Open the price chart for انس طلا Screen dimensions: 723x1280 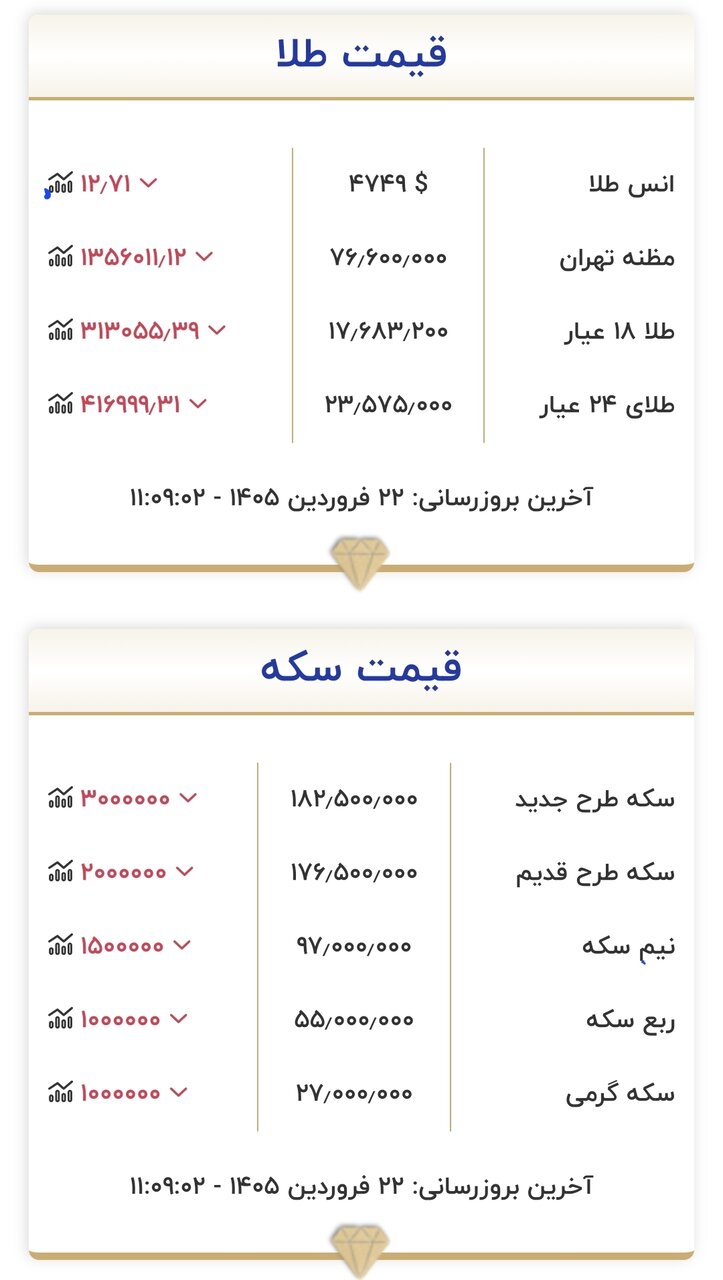pos(61,183)
